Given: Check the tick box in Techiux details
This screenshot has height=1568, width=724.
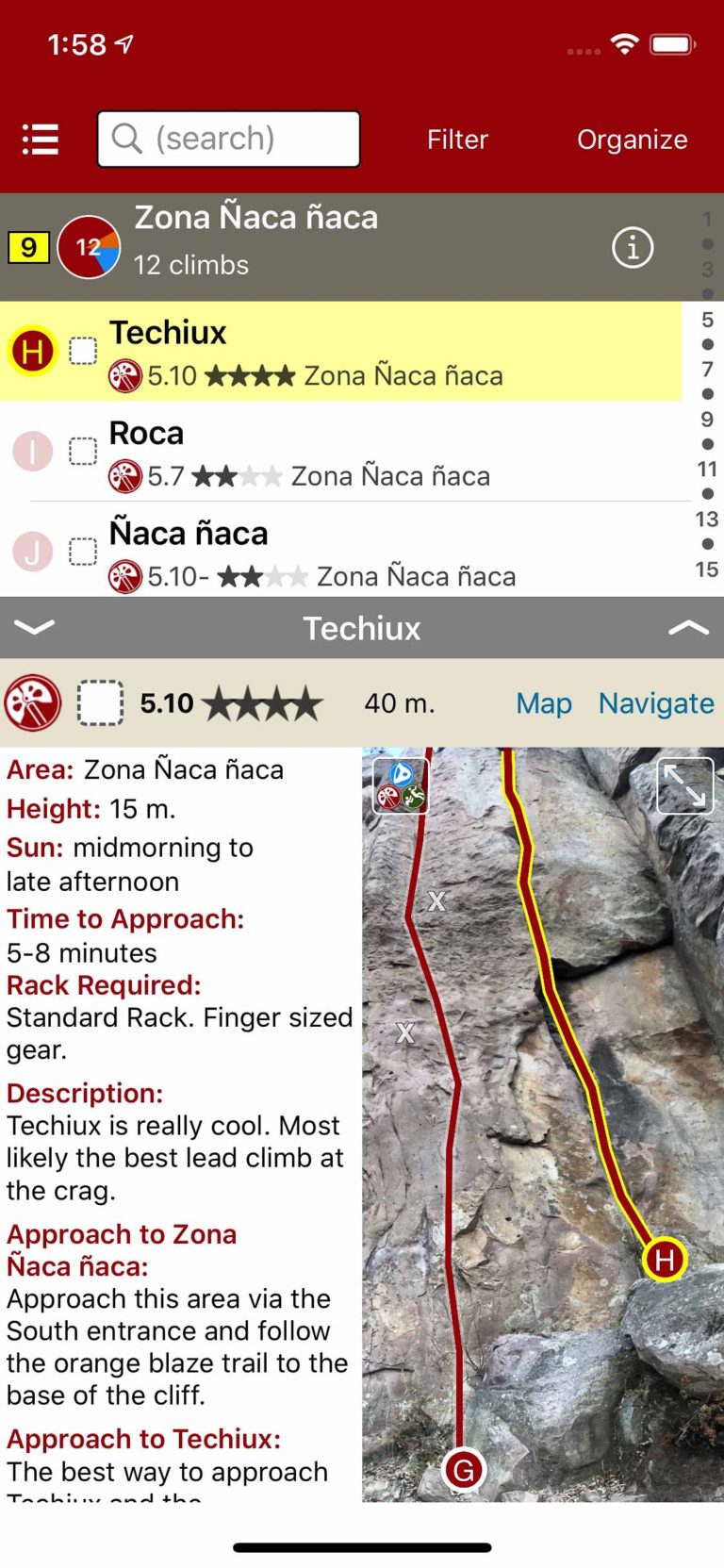Looking at the screenshot, I should 100,703.
